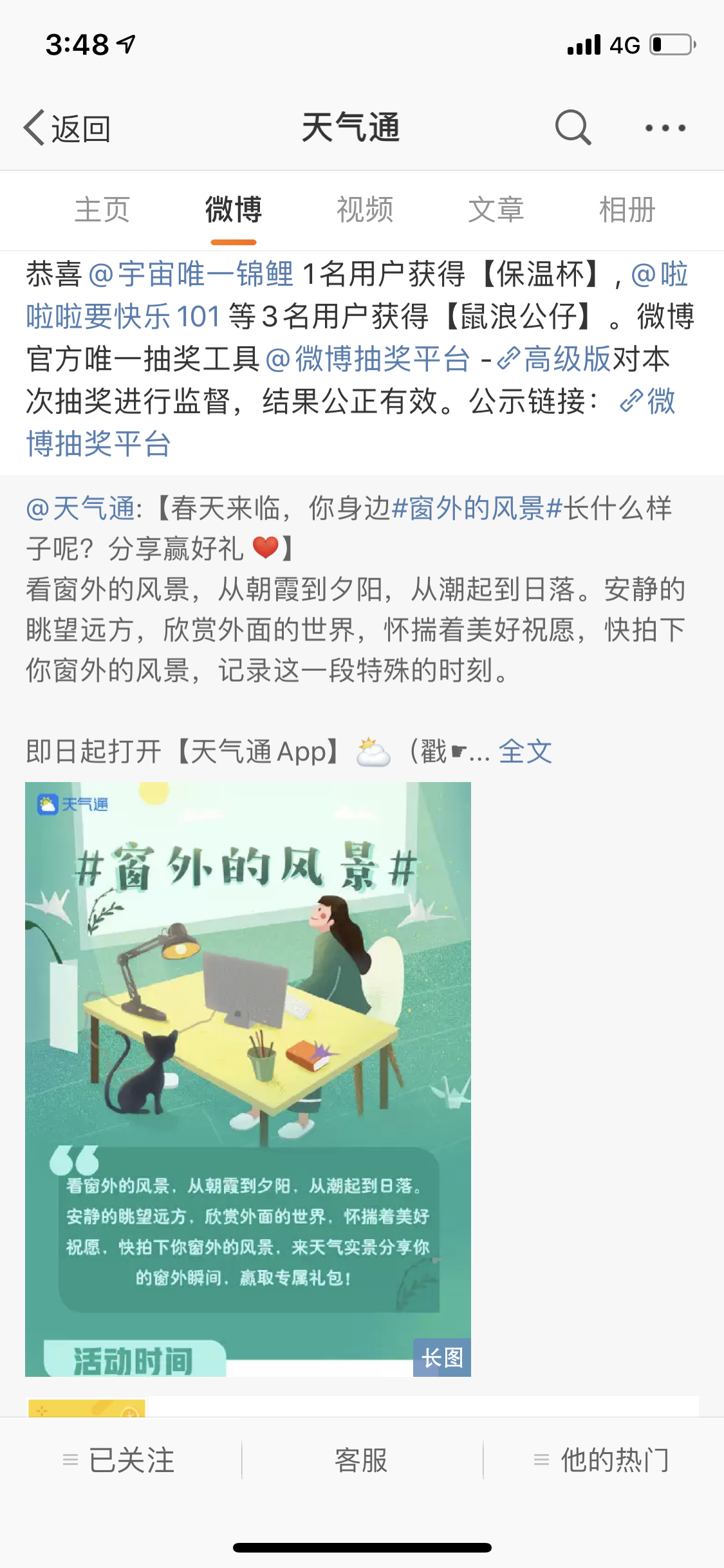
Task: Open the @天气通 mention in the repost
Action: [x=80, y=509]
